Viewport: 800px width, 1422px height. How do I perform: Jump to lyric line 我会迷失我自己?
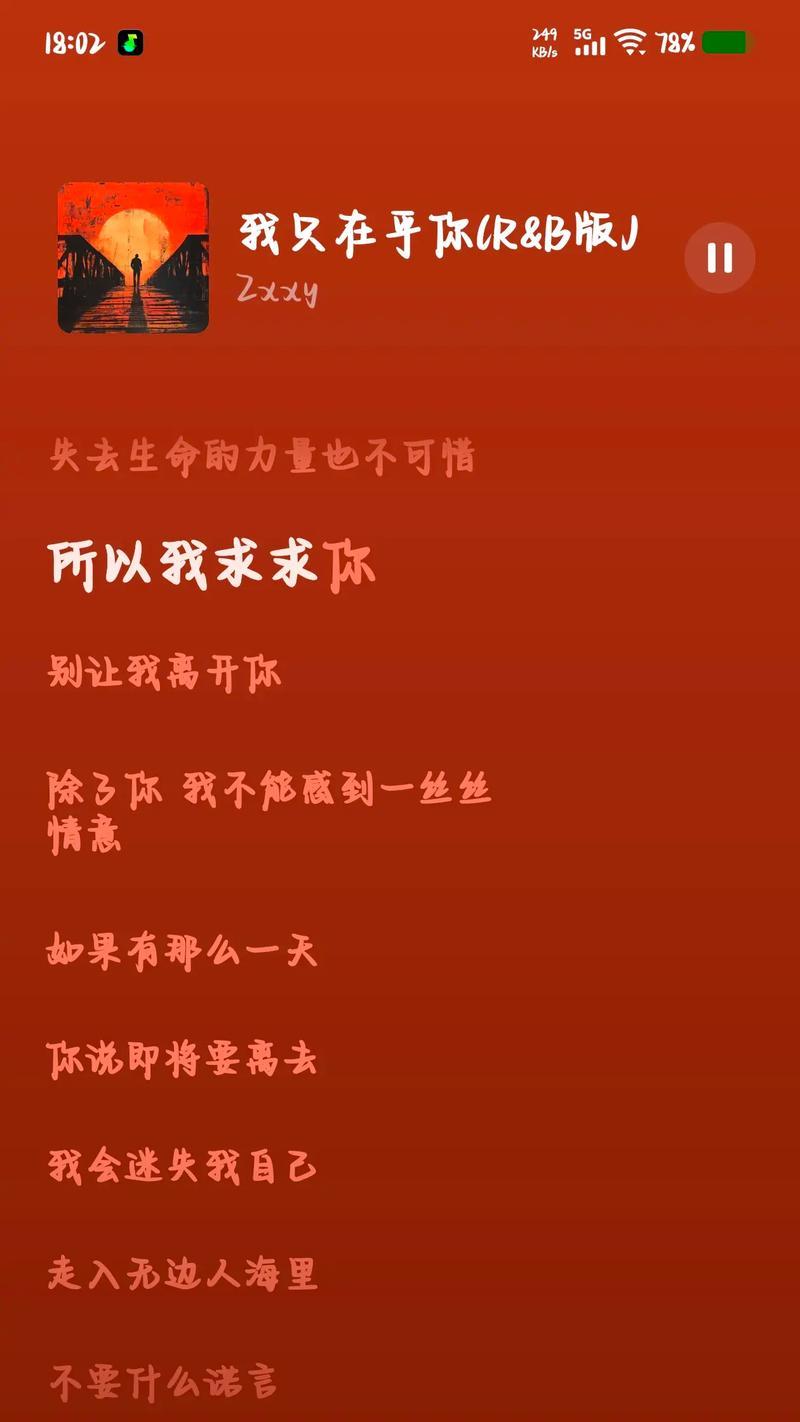pos(182,1166)
